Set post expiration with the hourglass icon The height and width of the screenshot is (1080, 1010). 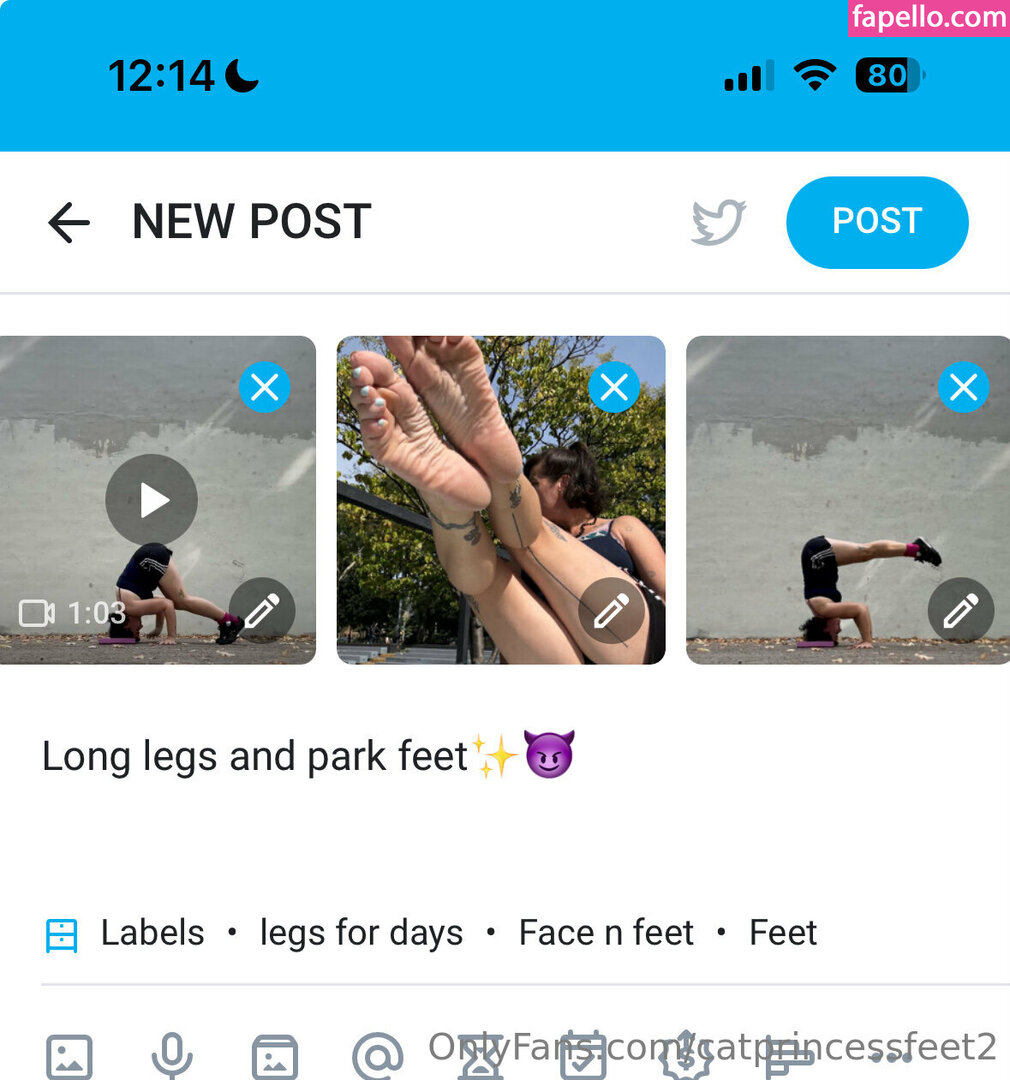481,1057
